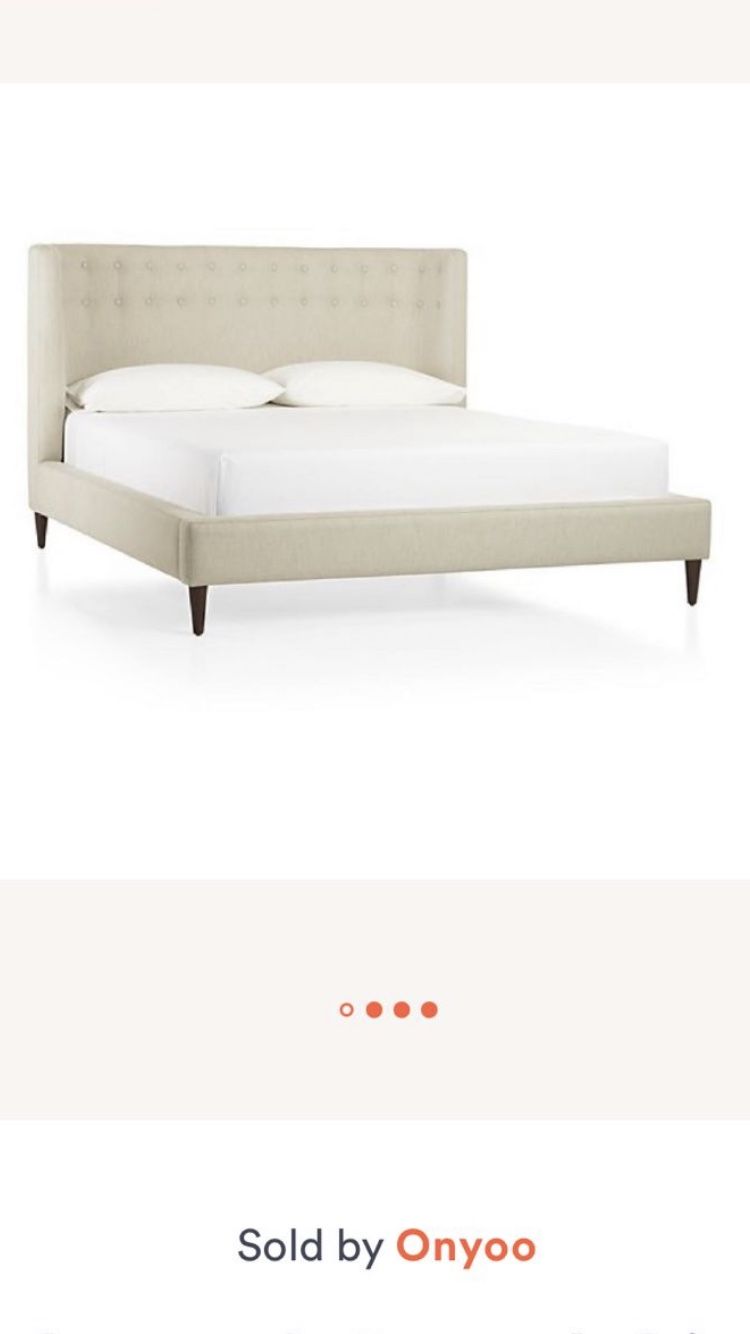Select the last photo indicator dot
This screenshot has width=750, height=1334.
429,1010
